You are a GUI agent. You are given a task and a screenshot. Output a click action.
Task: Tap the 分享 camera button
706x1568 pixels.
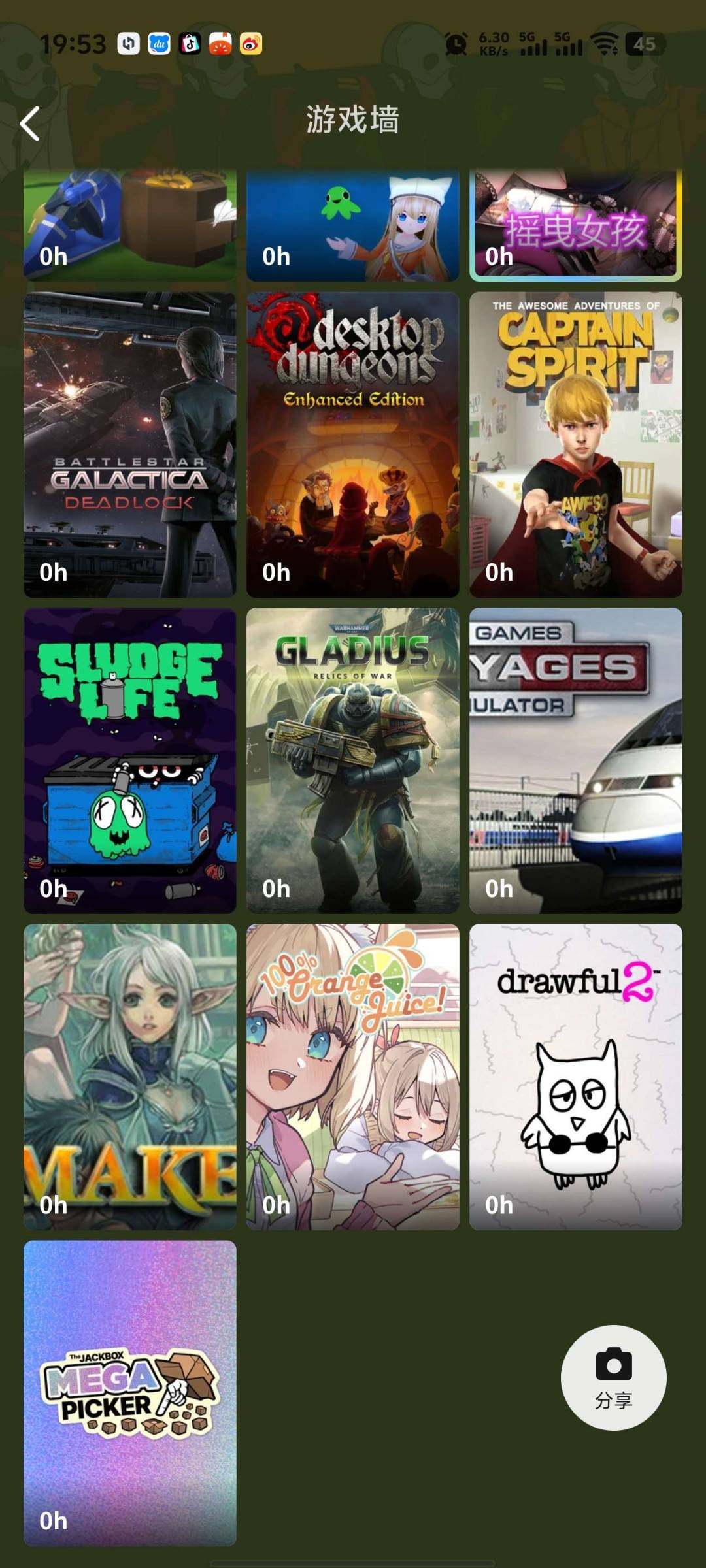tap(613, 1377)
